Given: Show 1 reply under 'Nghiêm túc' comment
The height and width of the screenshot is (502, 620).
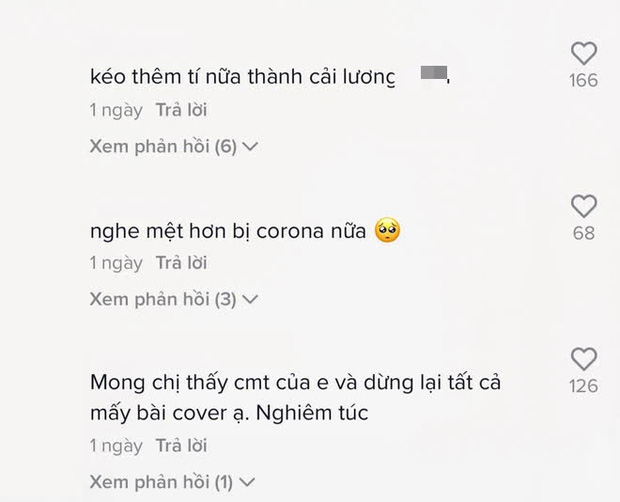Looking at the screenshot, I should coord(173,482).
